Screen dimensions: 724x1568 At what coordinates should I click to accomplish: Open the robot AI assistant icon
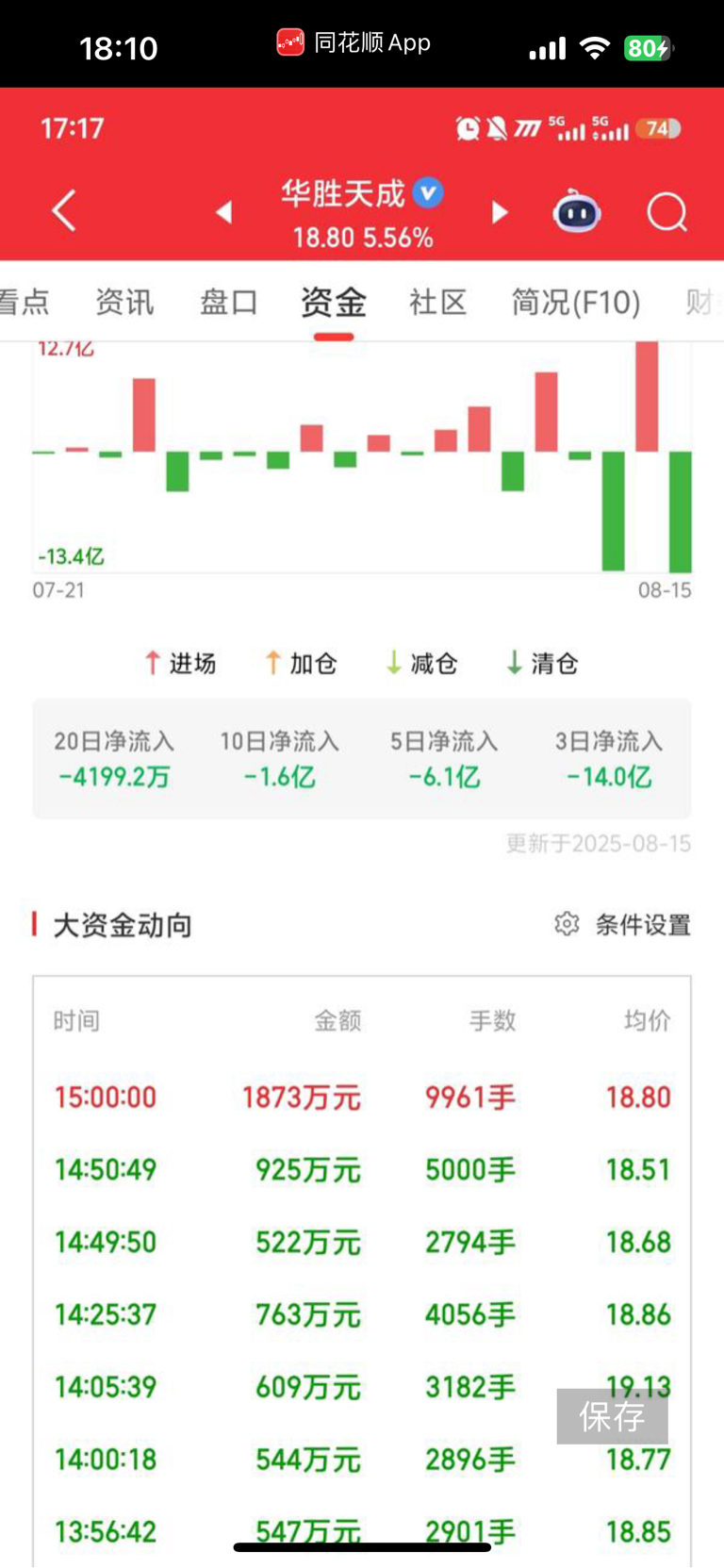[x=577, y=211]
